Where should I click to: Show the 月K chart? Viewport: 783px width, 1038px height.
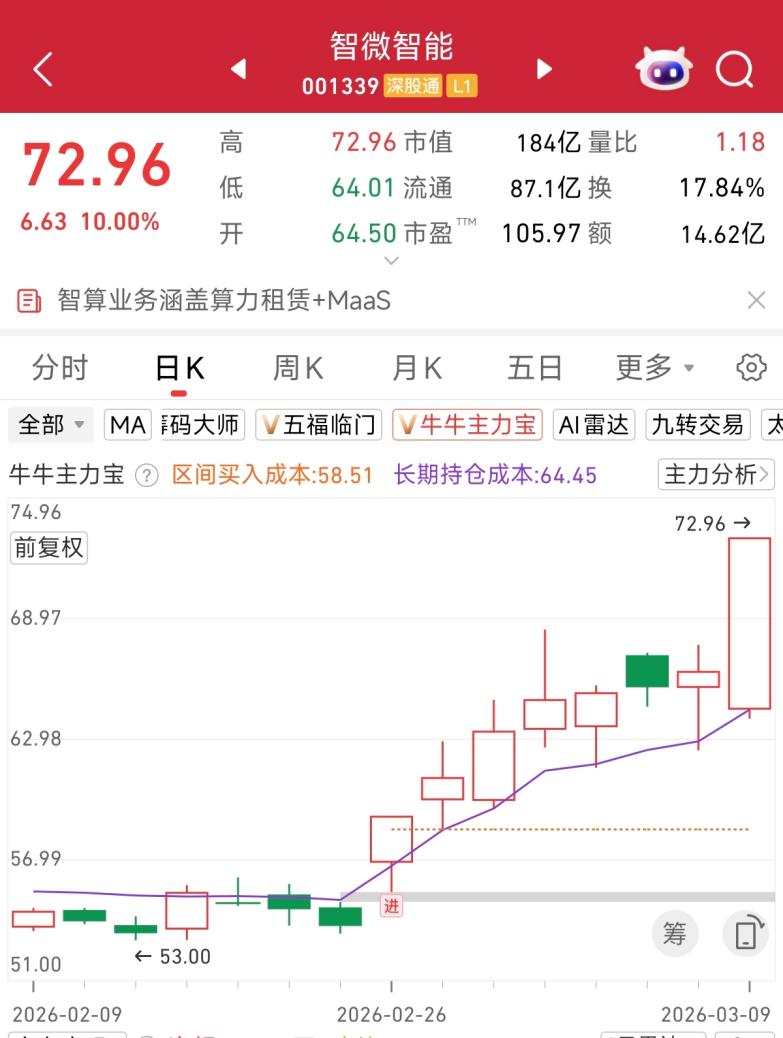(x=417, y=368)
